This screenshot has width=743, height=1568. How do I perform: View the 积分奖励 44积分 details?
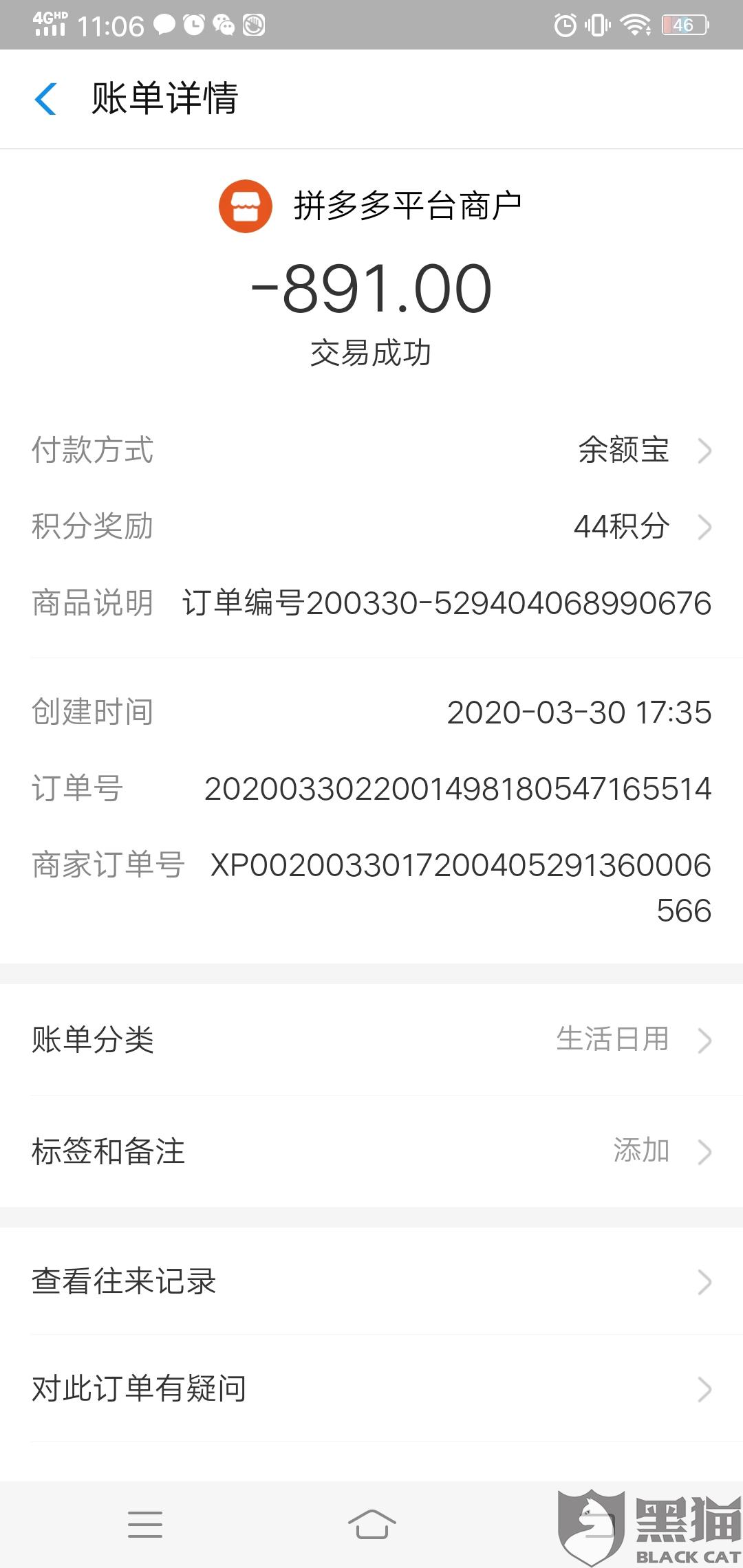click(371, 527)
